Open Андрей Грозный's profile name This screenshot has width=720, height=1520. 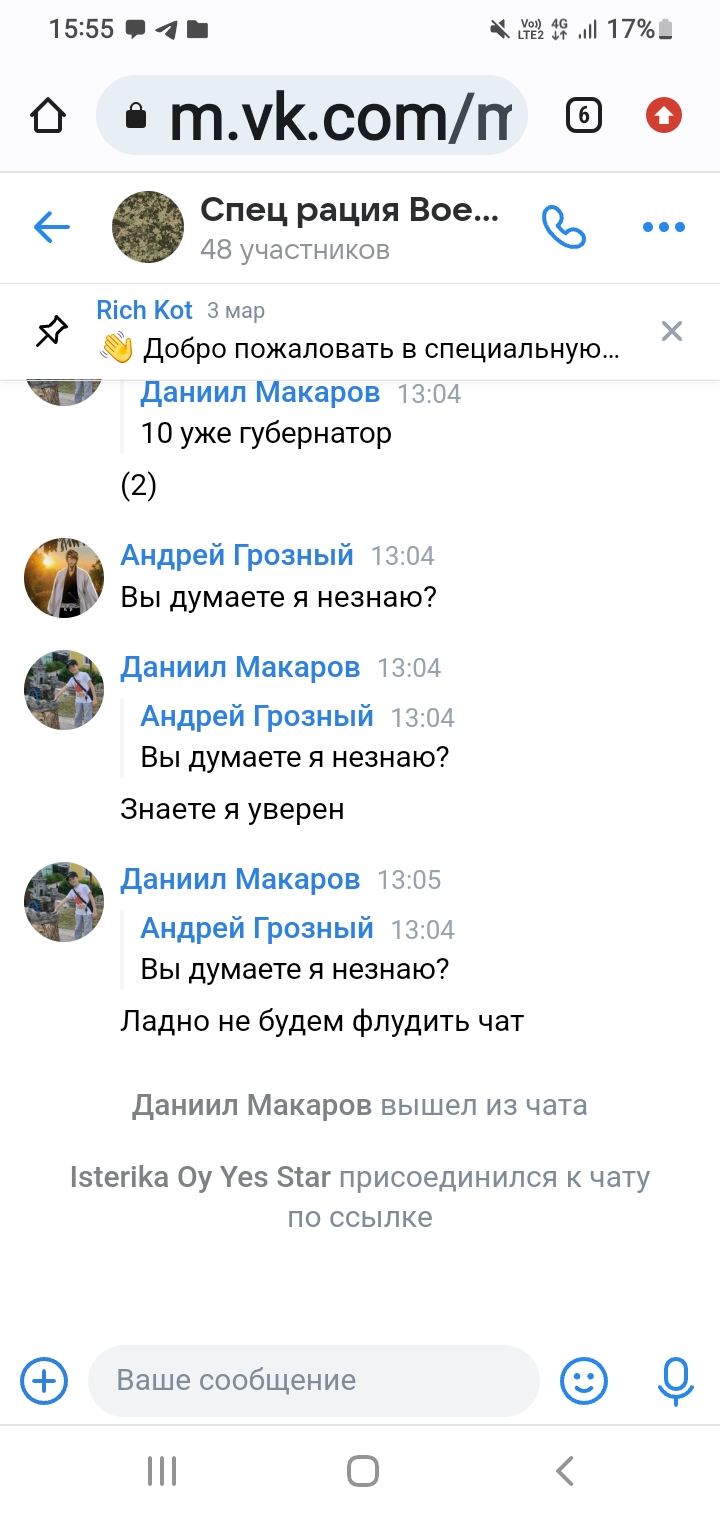pyautogui.click(x=237, y=555)
